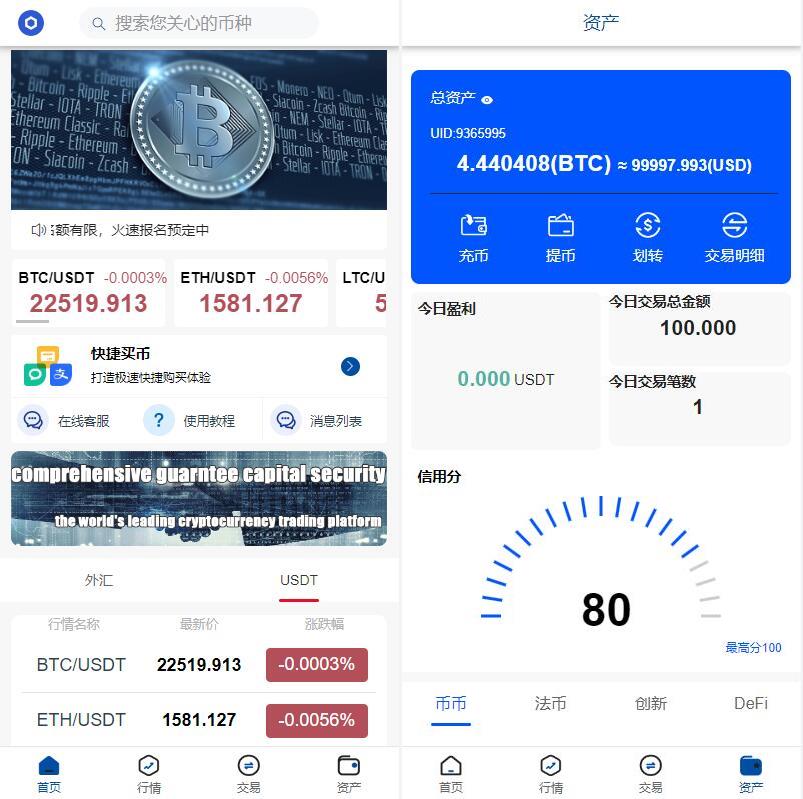Open 消息列表 message list
This screenshot has width=803, height=799.
(x=318, y=421)
